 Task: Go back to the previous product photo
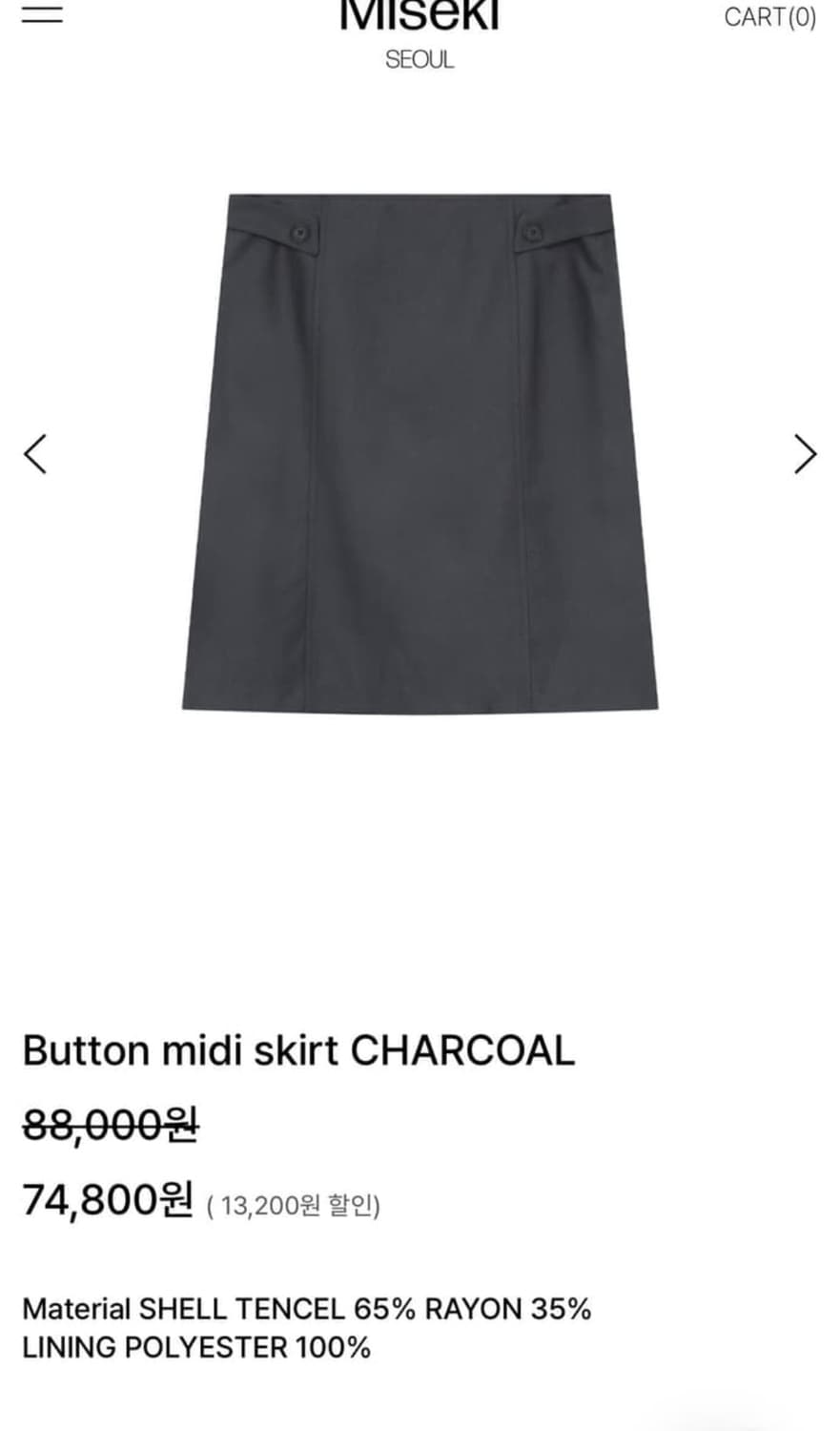pyautogui.click(x=35, y=453)
